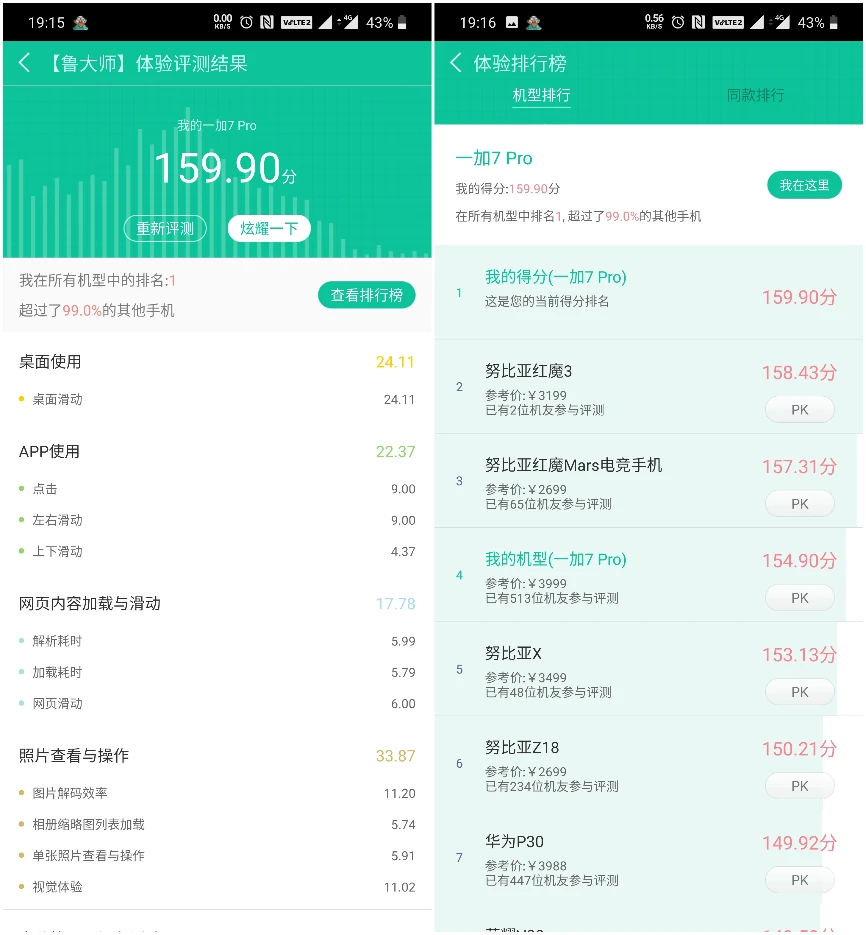The width and height of the screenshot is (866, 935).
Task: Tap 炫耀一下 to share the score
Action: [269, 228]
